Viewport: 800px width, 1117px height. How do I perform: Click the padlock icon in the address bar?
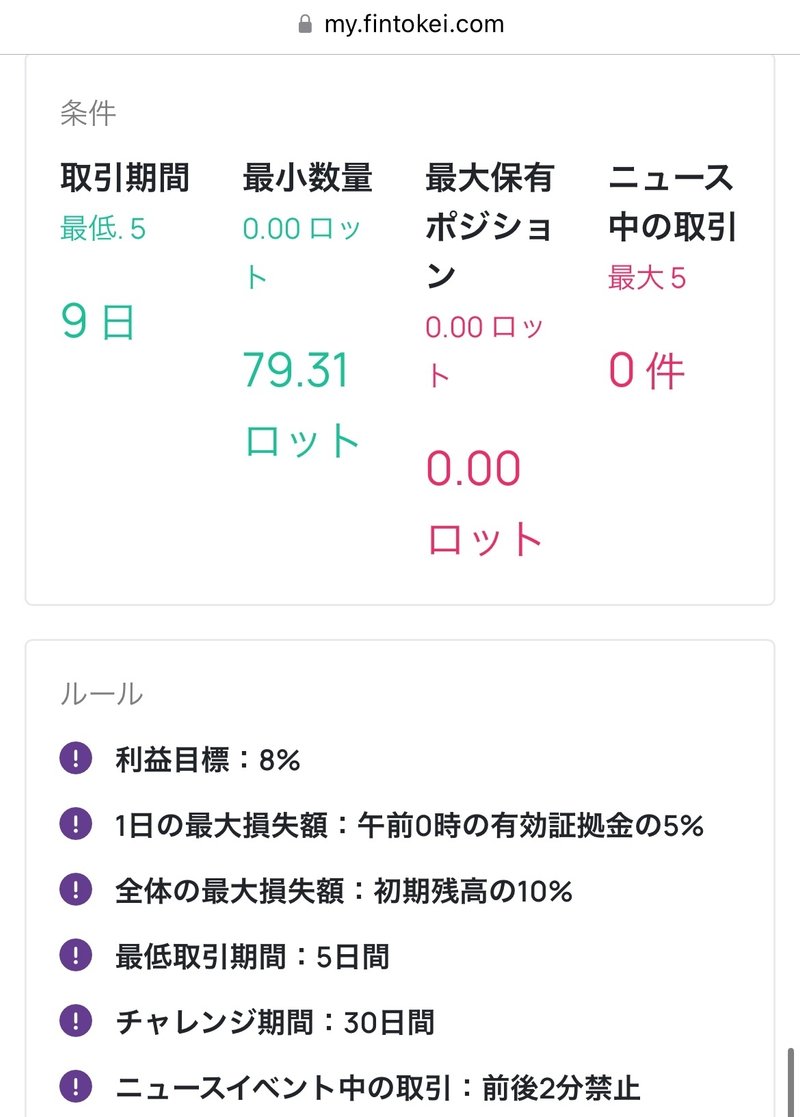click(302, 23)
